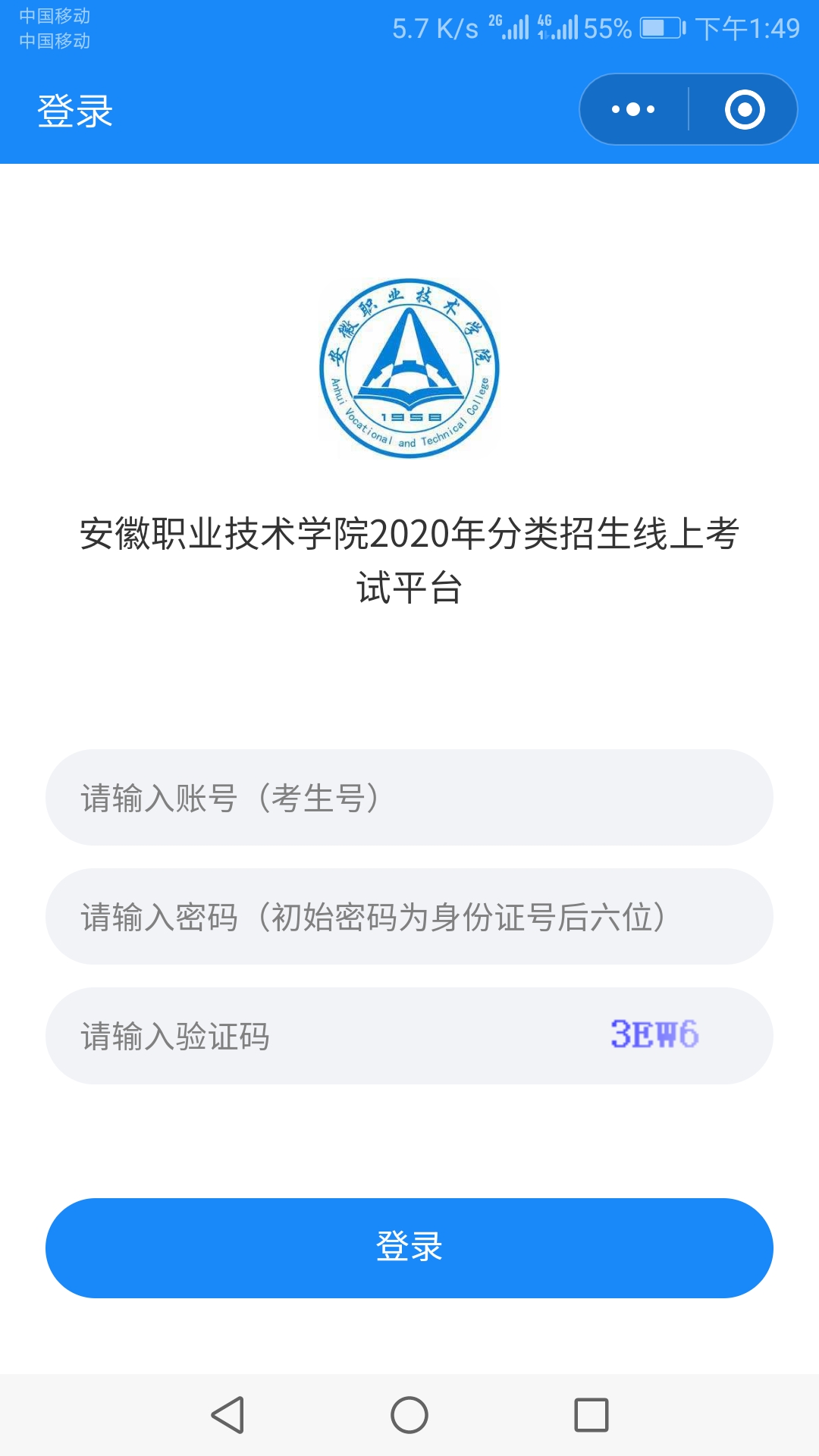Focus the account (考生号) input field
The width and height of the screenshot is (819, 1456).
(x=409, y=798)
